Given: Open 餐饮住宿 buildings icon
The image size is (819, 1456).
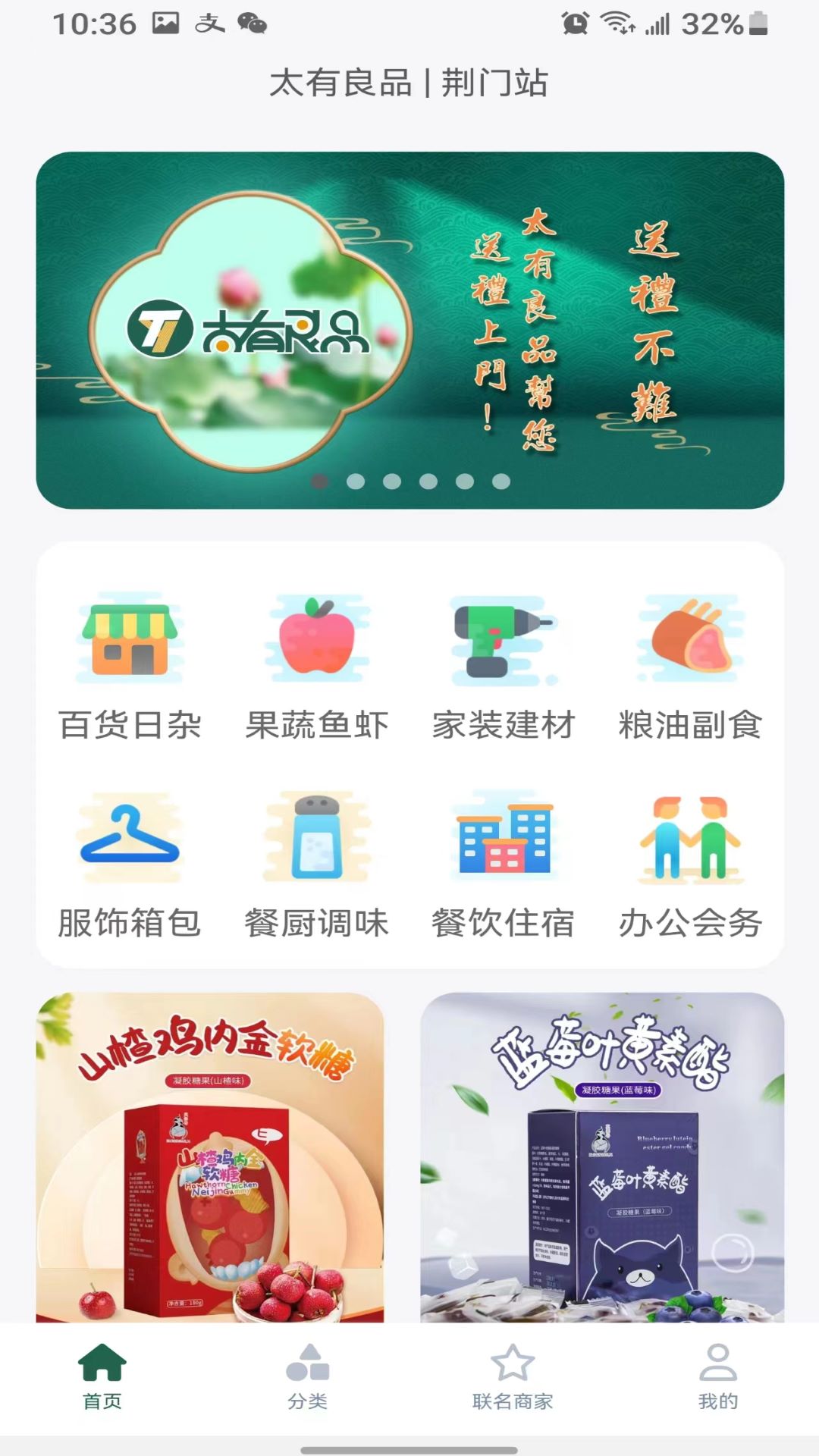Looking at the screenshot, I should pyautogui.click(x=504, y=838).
